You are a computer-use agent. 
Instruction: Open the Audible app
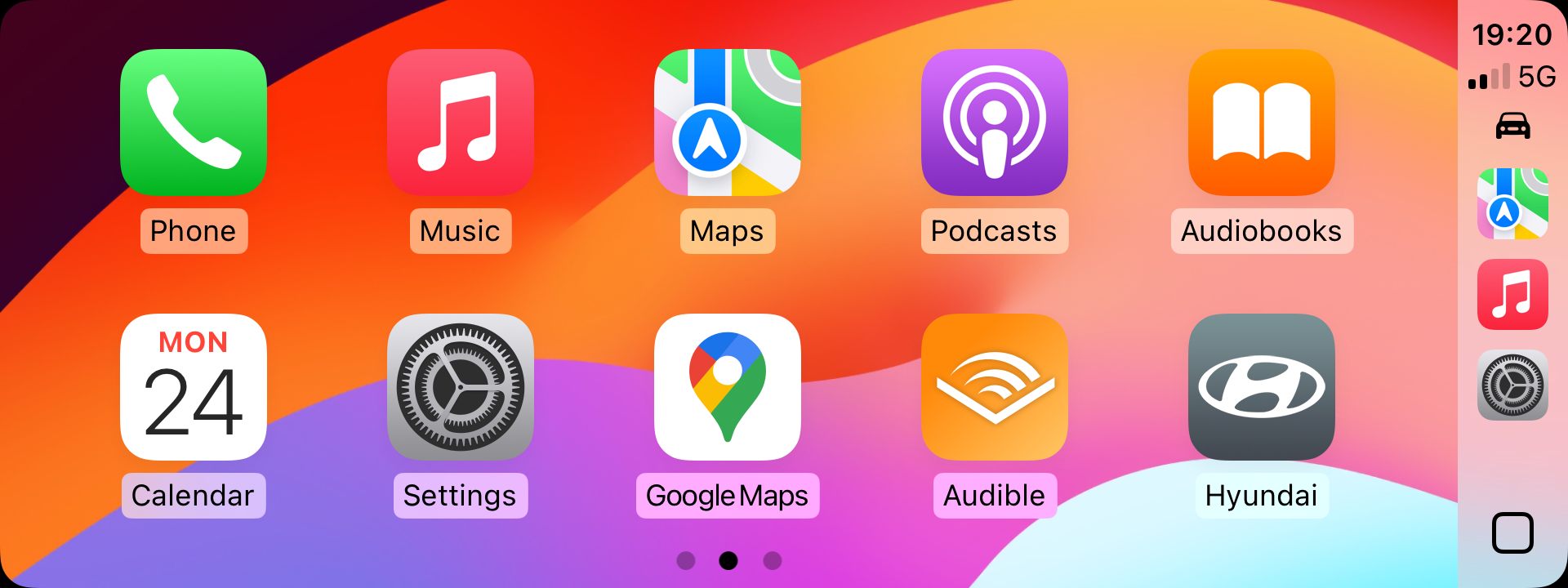[995, 387]
